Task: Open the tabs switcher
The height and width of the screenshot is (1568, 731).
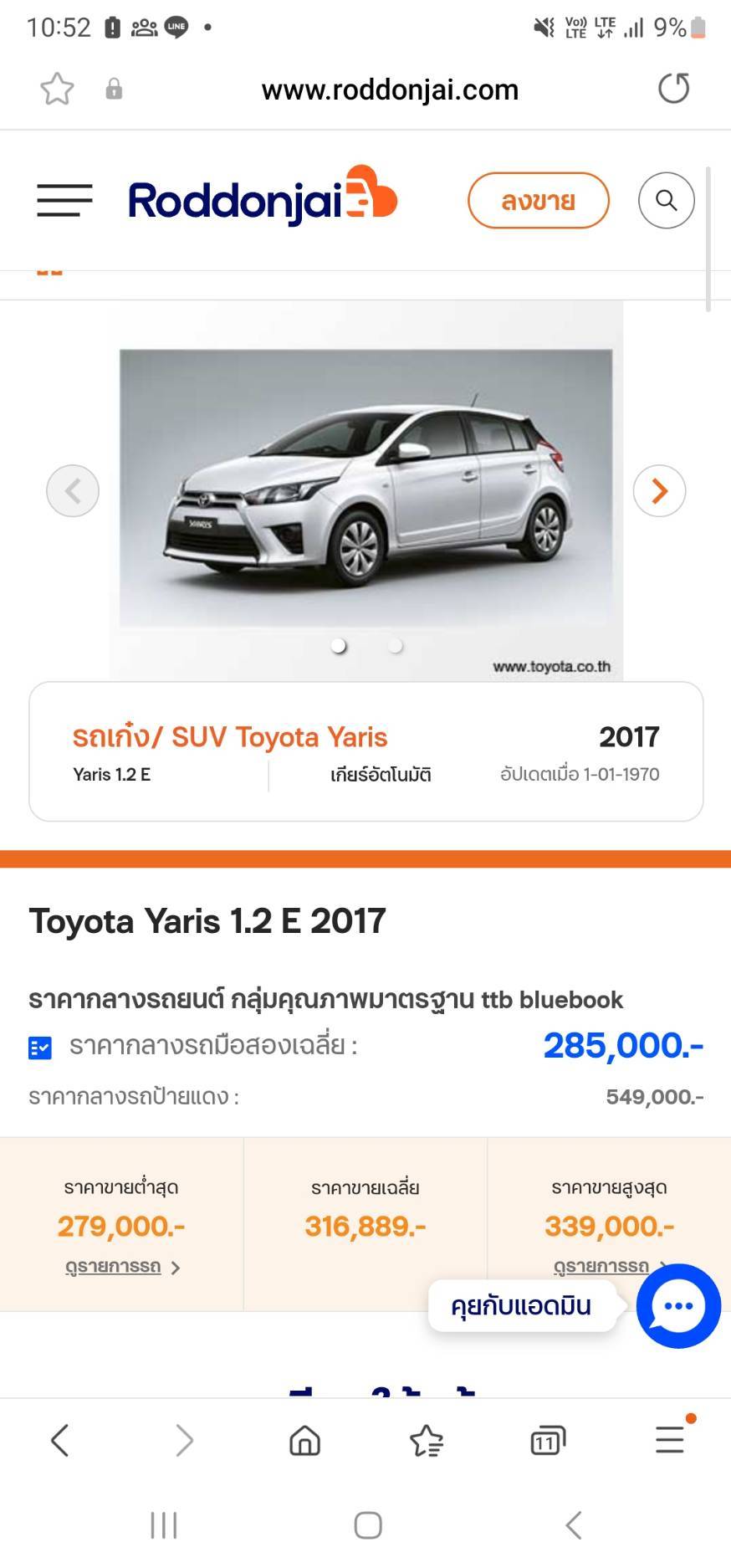Action: (547, 1441)
